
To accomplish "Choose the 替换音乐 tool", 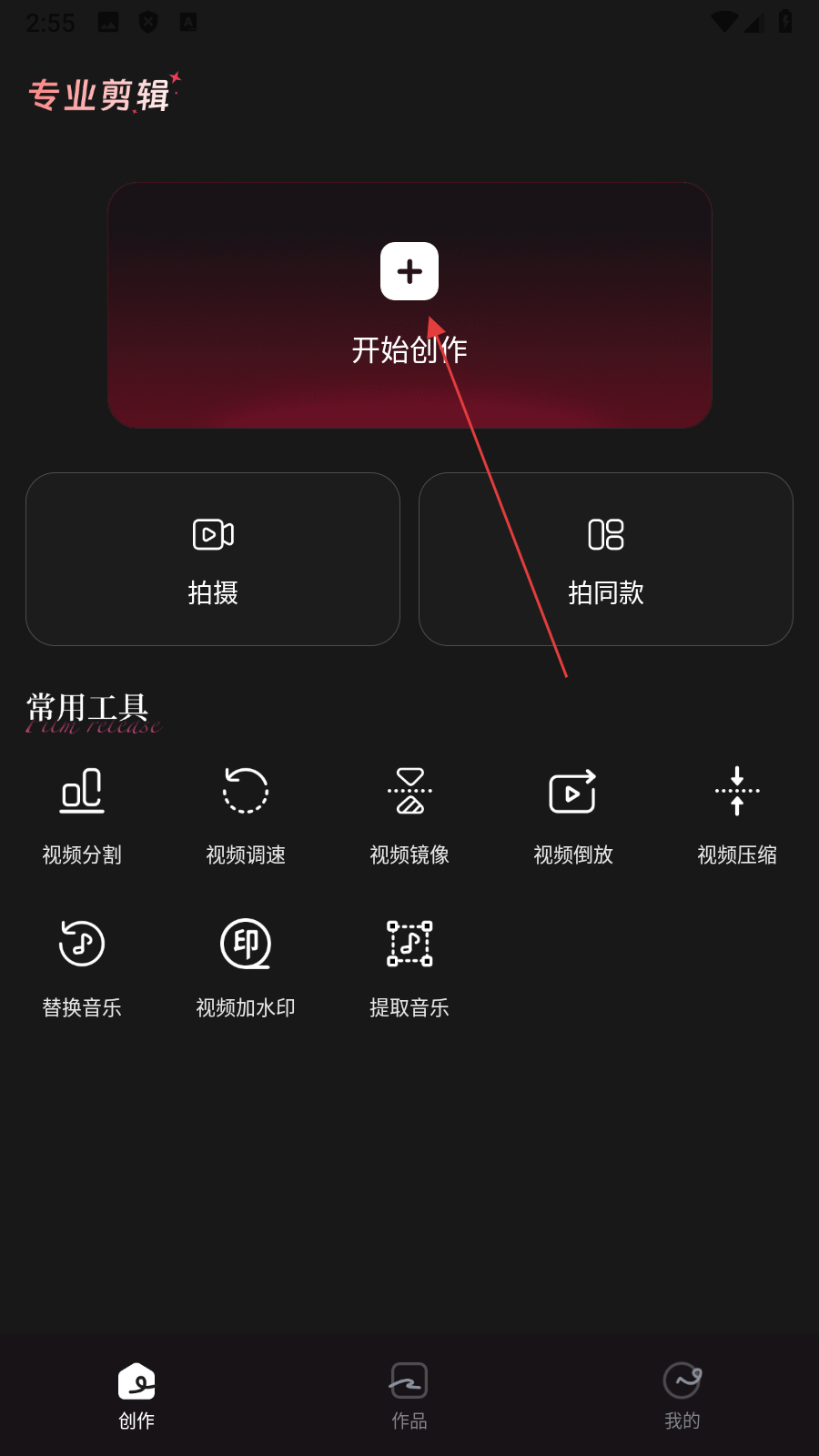I will (x=82, y=965).
